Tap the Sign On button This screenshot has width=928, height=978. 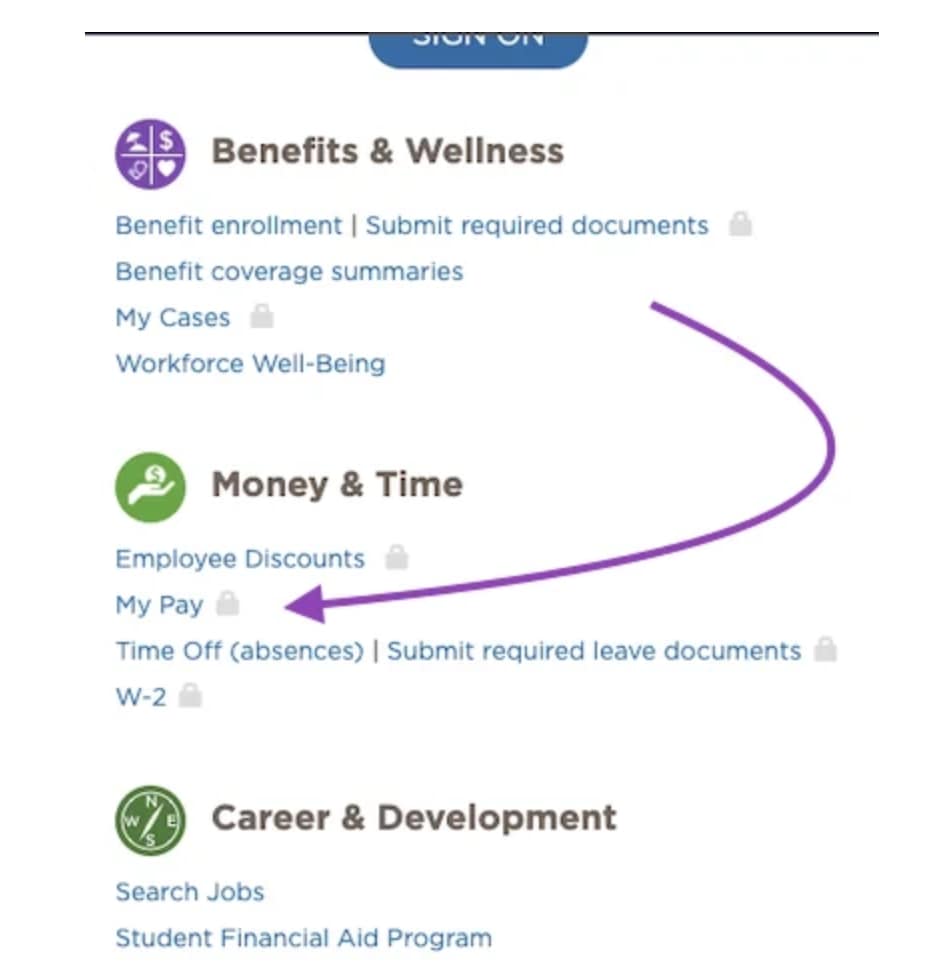[478, 47]
